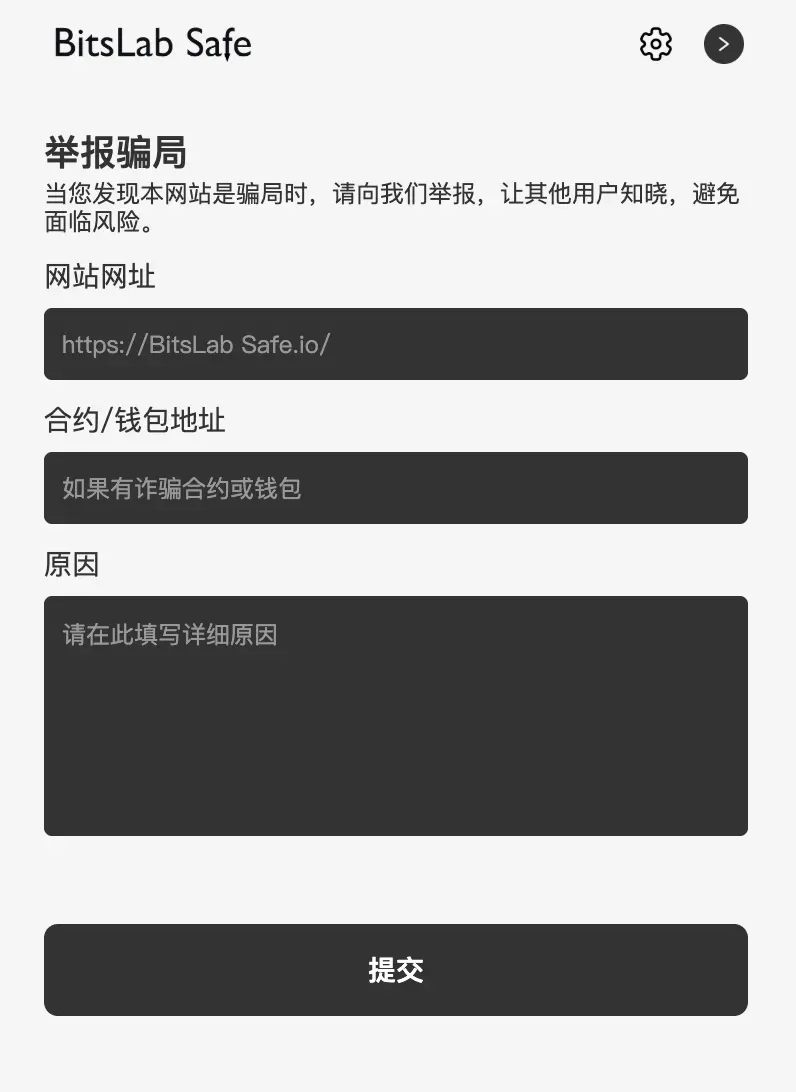Click the scam warning description text
Image resolution: width=796 pixels, height=1092 pixels.
click(392, 208)
